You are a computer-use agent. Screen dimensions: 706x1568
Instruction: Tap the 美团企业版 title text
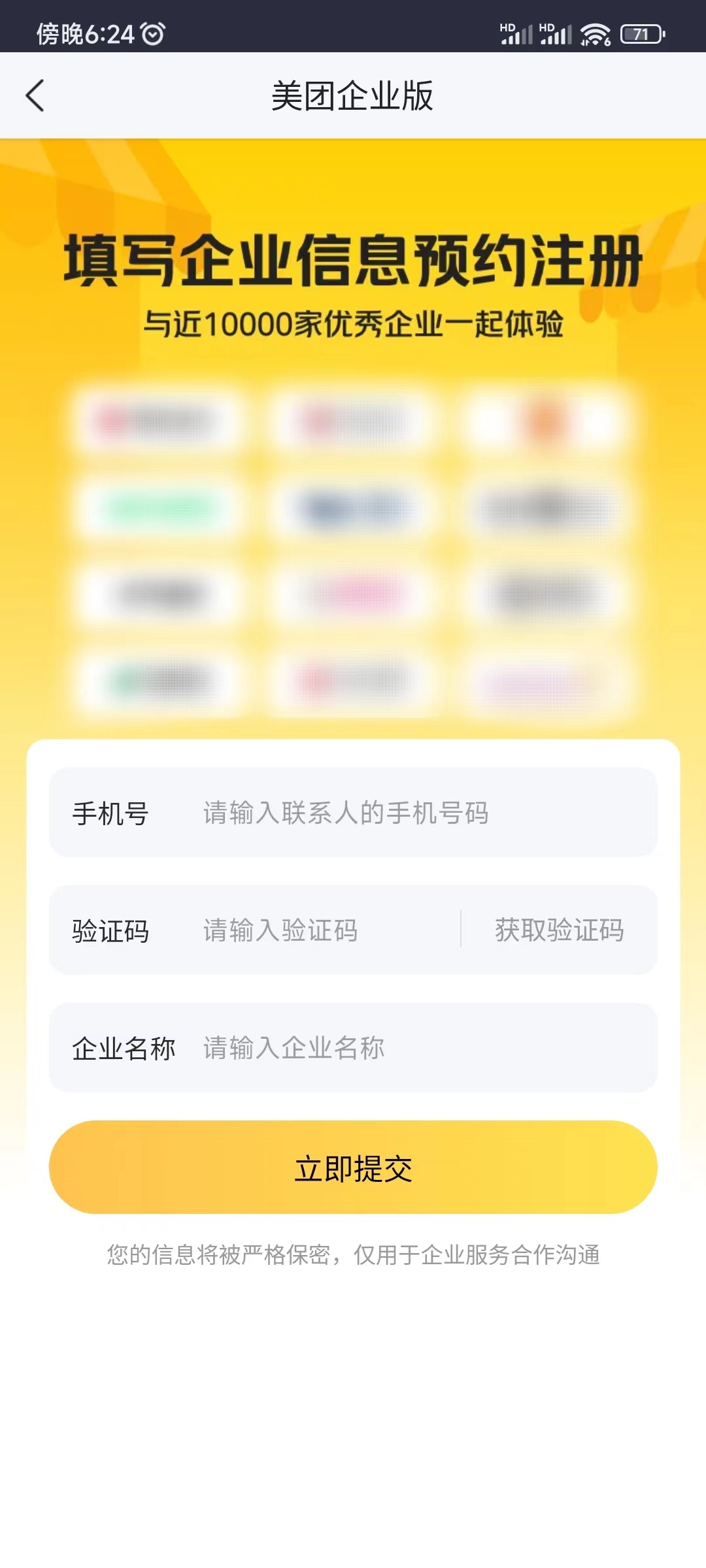coord(353,94)
